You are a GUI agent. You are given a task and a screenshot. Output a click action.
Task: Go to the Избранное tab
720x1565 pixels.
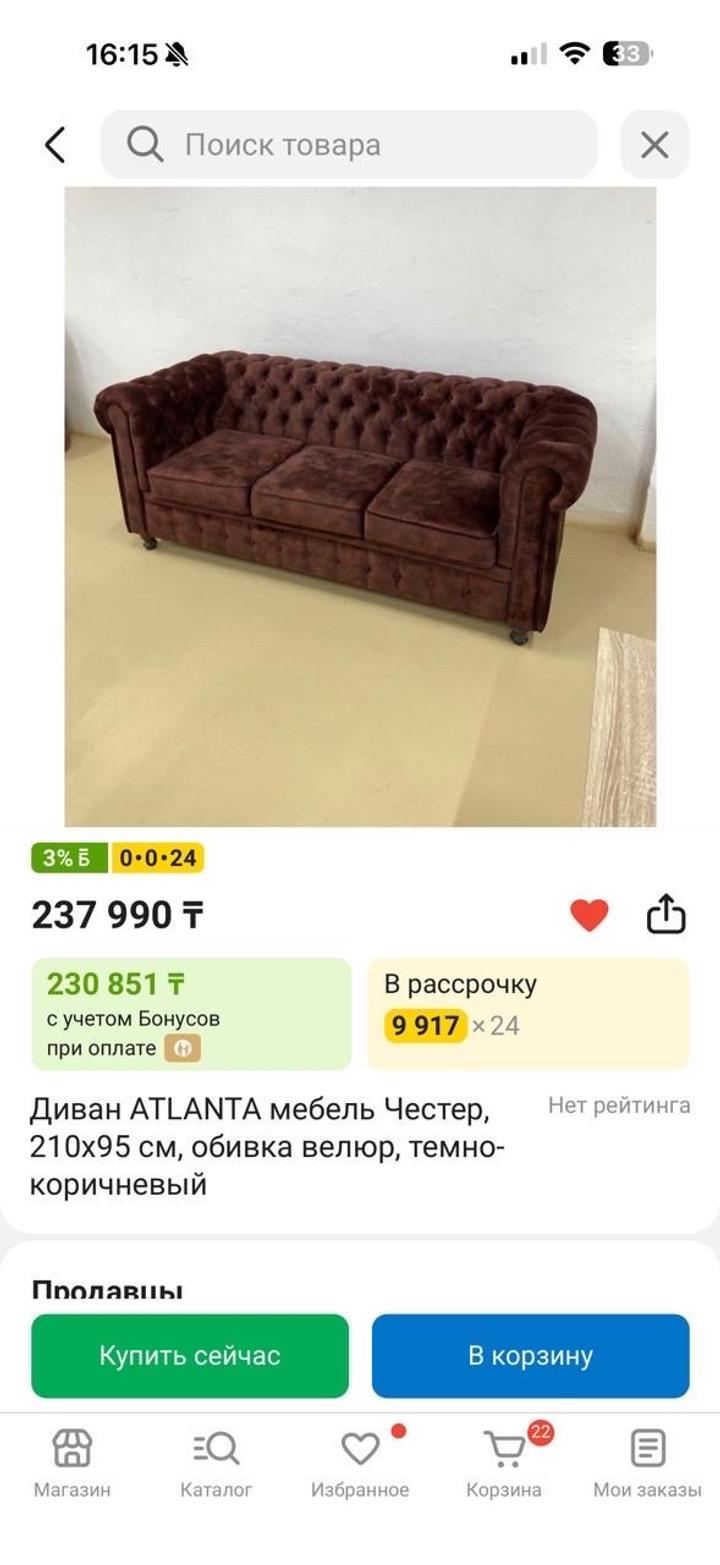coord(360,1462)
